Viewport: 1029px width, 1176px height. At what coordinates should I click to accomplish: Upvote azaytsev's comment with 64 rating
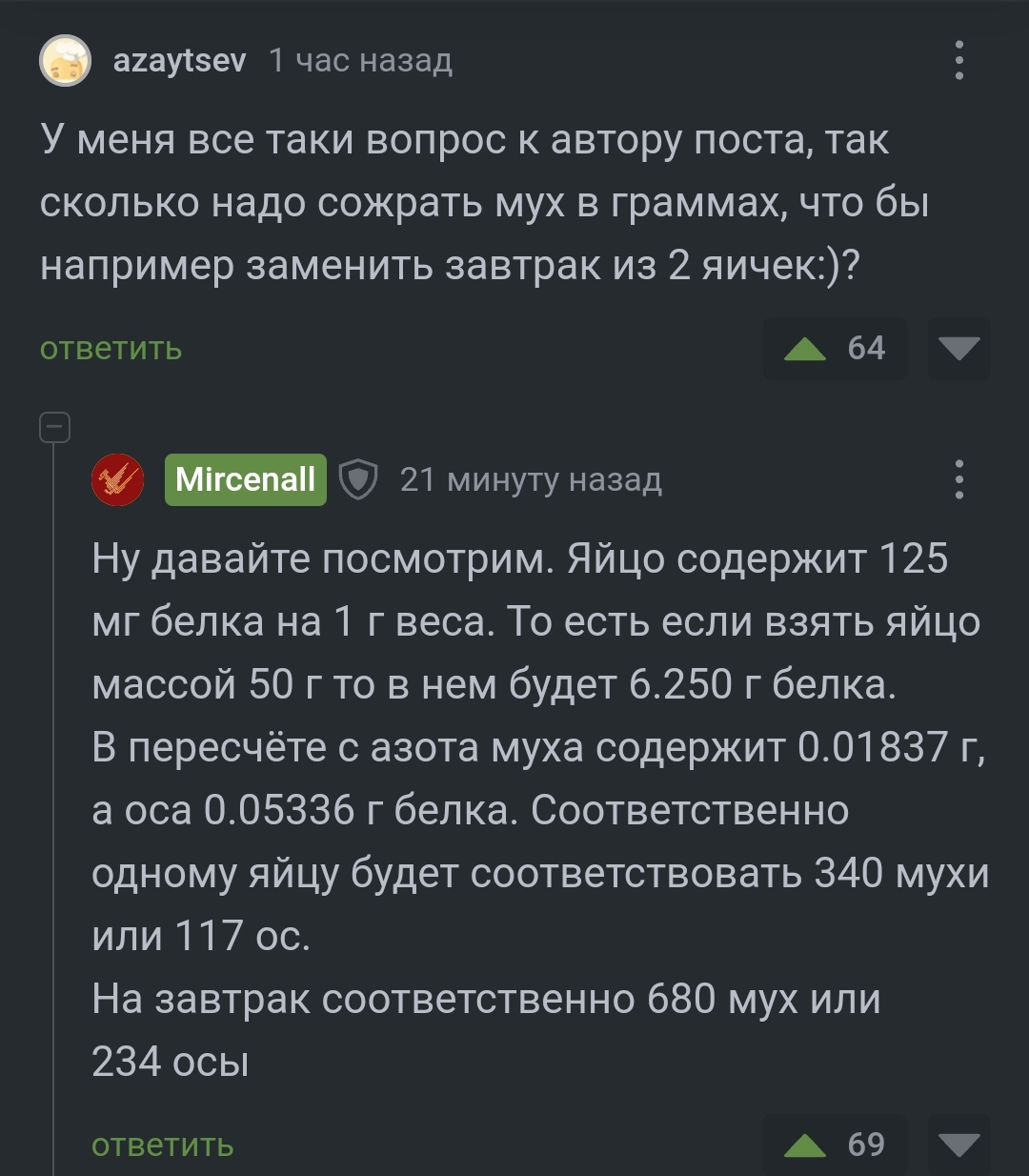click(x=806, y=349)
